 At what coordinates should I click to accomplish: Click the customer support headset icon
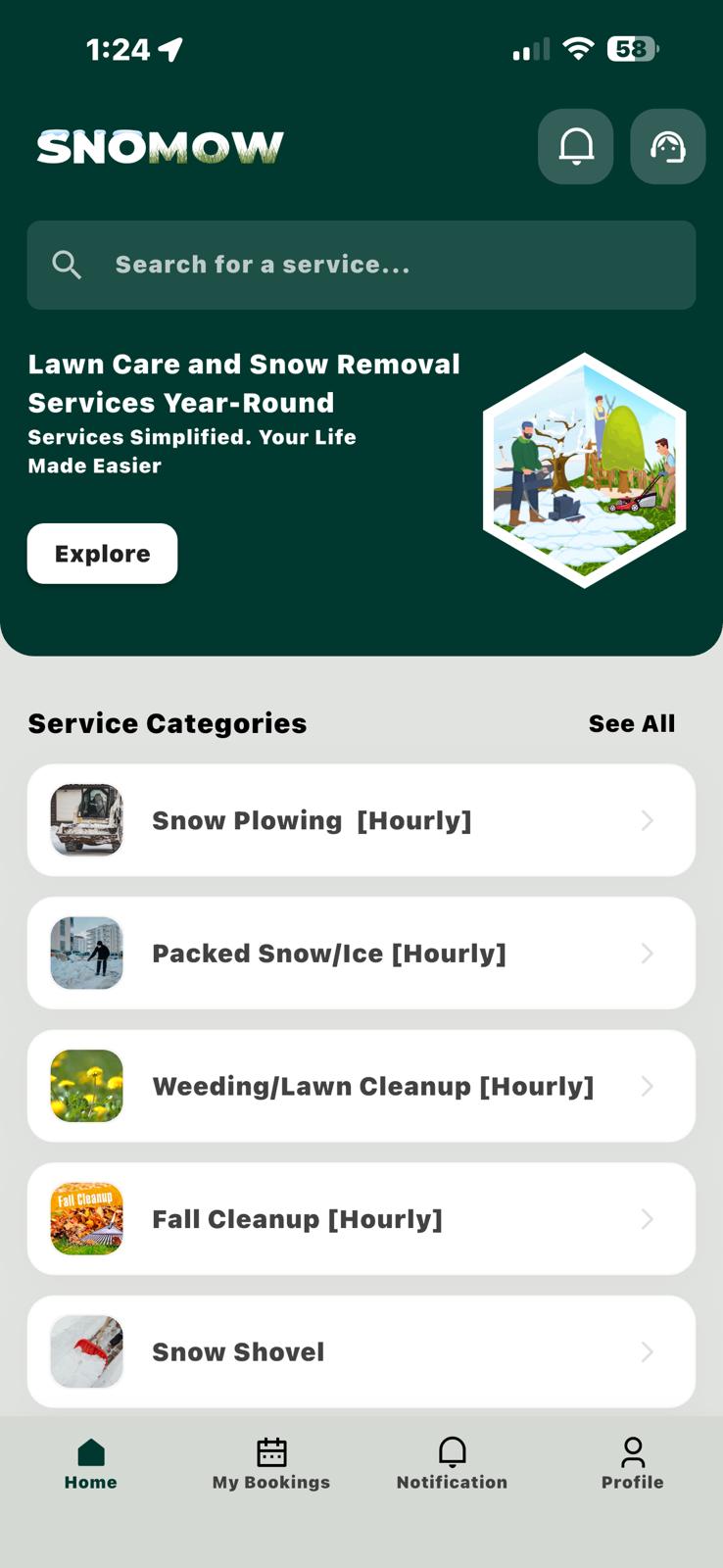[x=667, y=146]
